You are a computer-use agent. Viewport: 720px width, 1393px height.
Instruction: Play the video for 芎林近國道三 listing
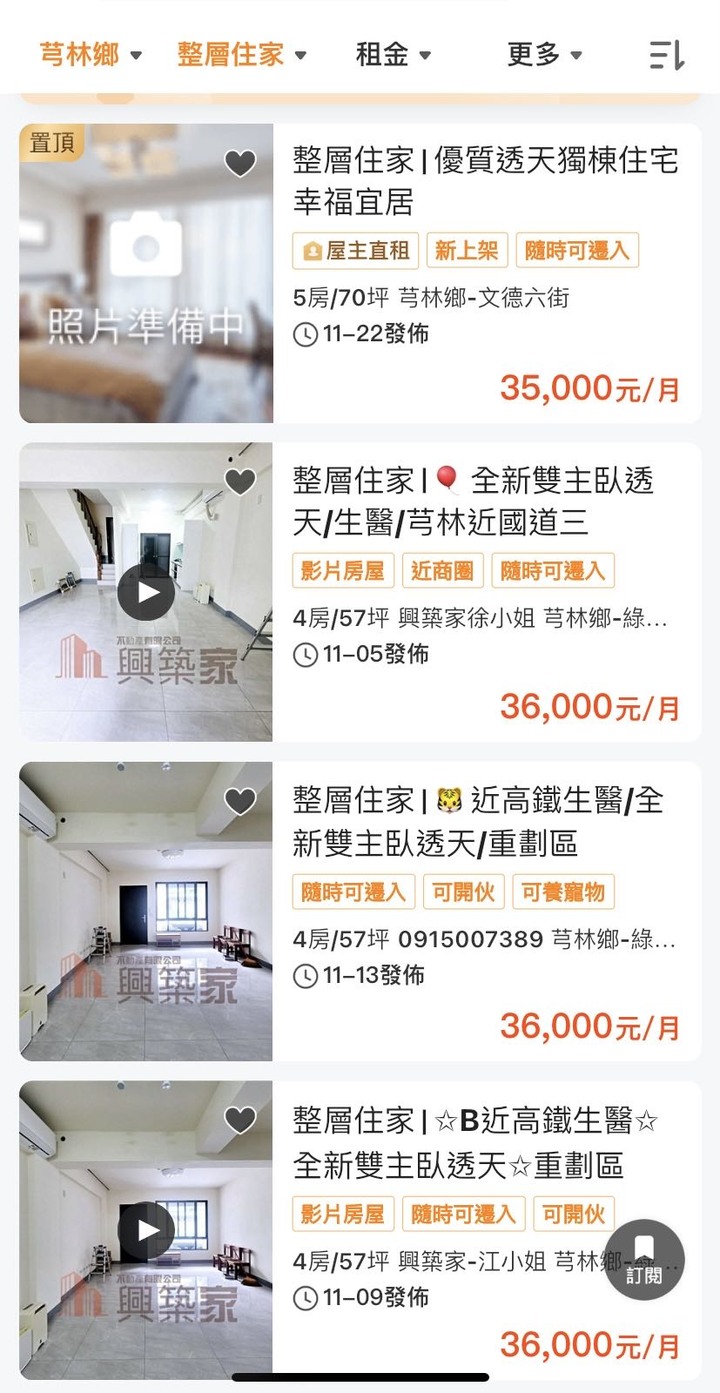coord(146,592)
